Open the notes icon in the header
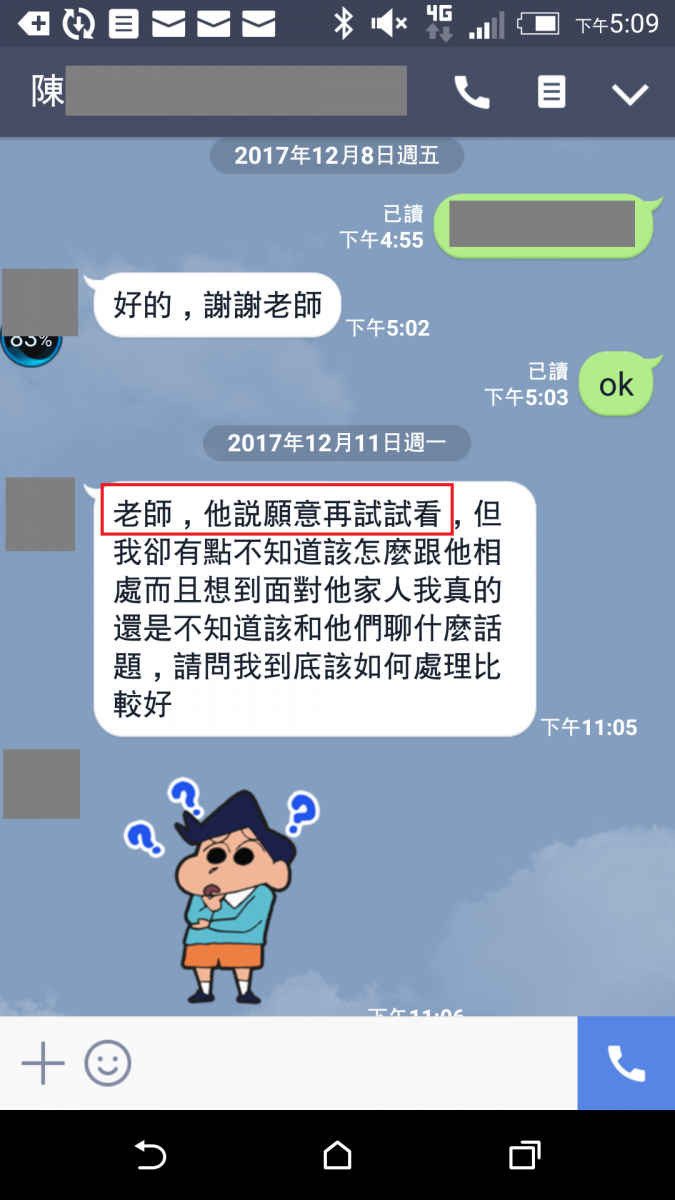The image size is (675, 1200). pyautogui.click(x=551, y=93)
